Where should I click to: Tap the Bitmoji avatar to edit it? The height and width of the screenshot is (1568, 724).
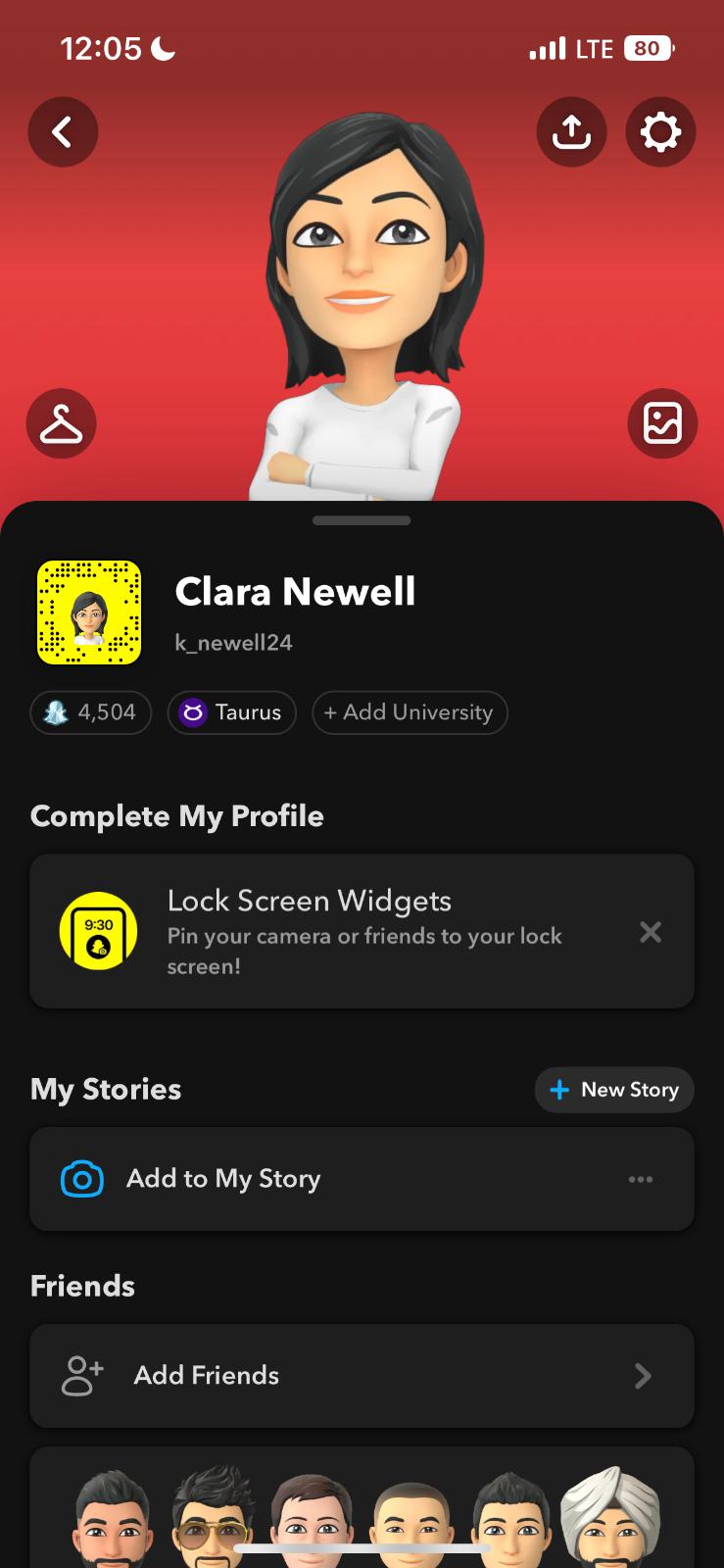click(x=364, y=294)
